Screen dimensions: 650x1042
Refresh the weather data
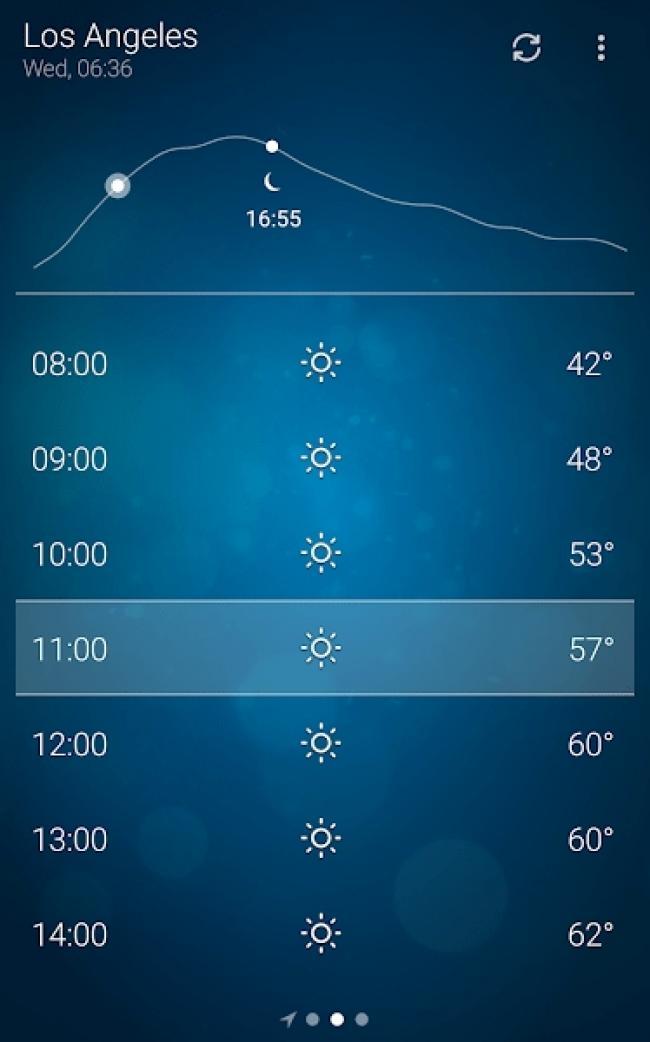tap(526, 48)
